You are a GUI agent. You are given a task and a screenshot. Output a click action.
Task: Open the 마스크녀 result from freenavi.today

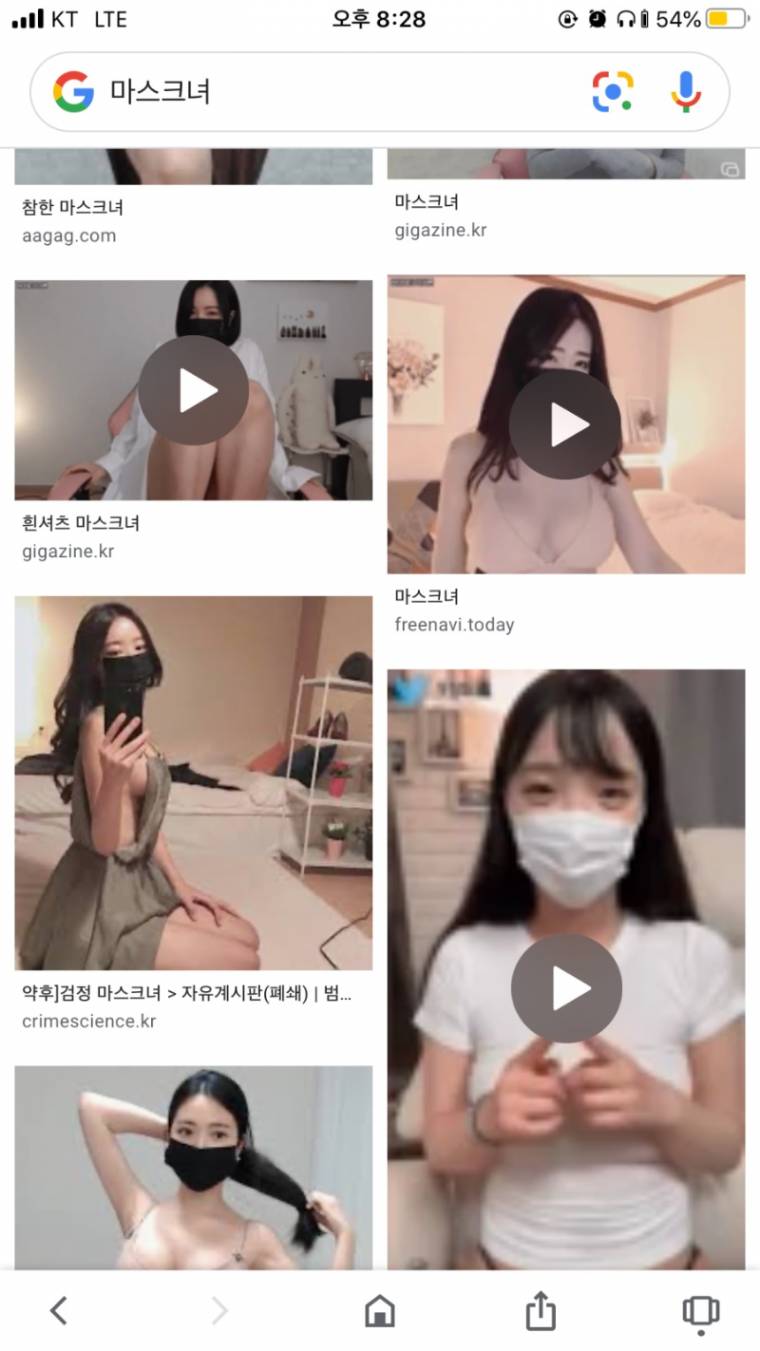pyautogui.click(x=566, y=424)
